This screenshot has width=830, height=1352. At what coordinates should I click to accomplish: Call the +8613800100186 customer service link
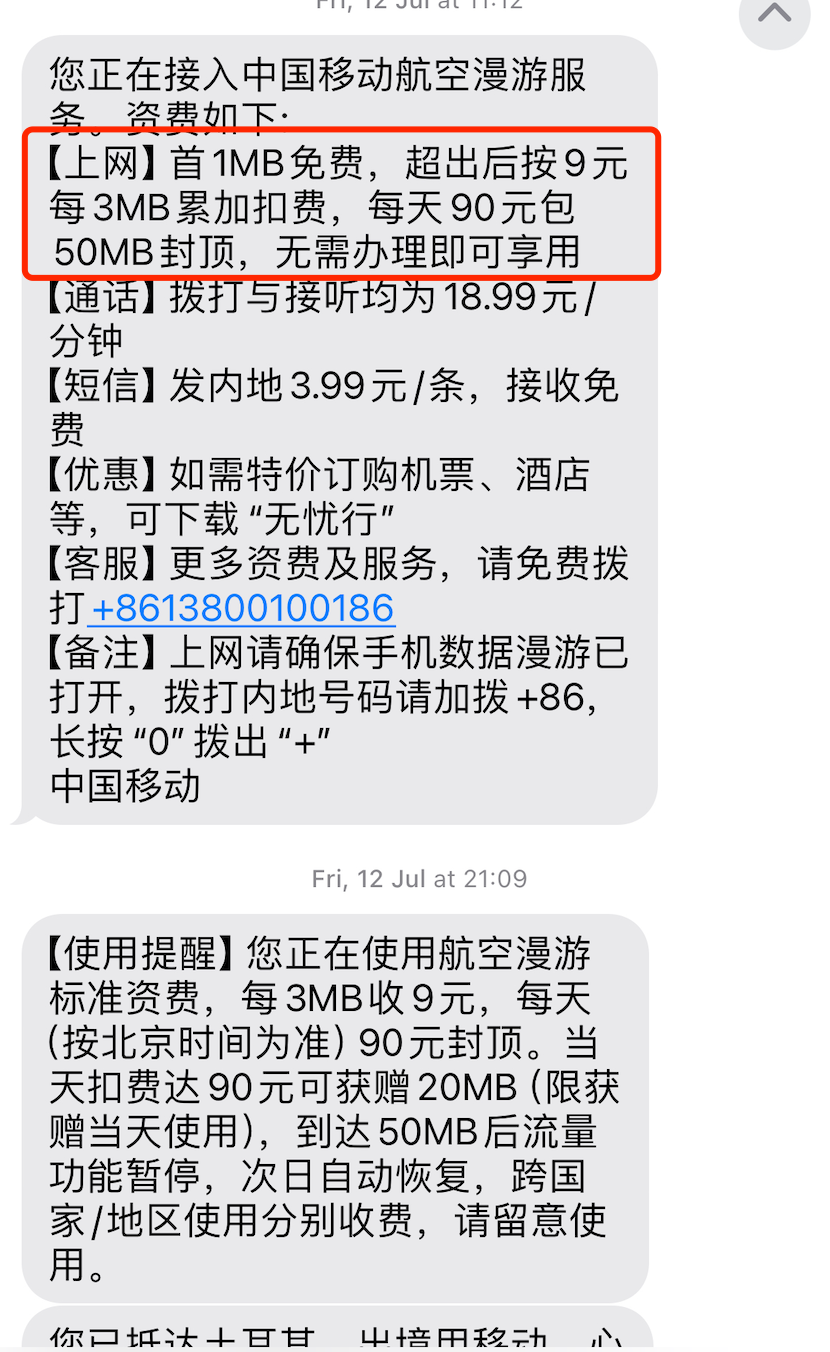(241, 608)
